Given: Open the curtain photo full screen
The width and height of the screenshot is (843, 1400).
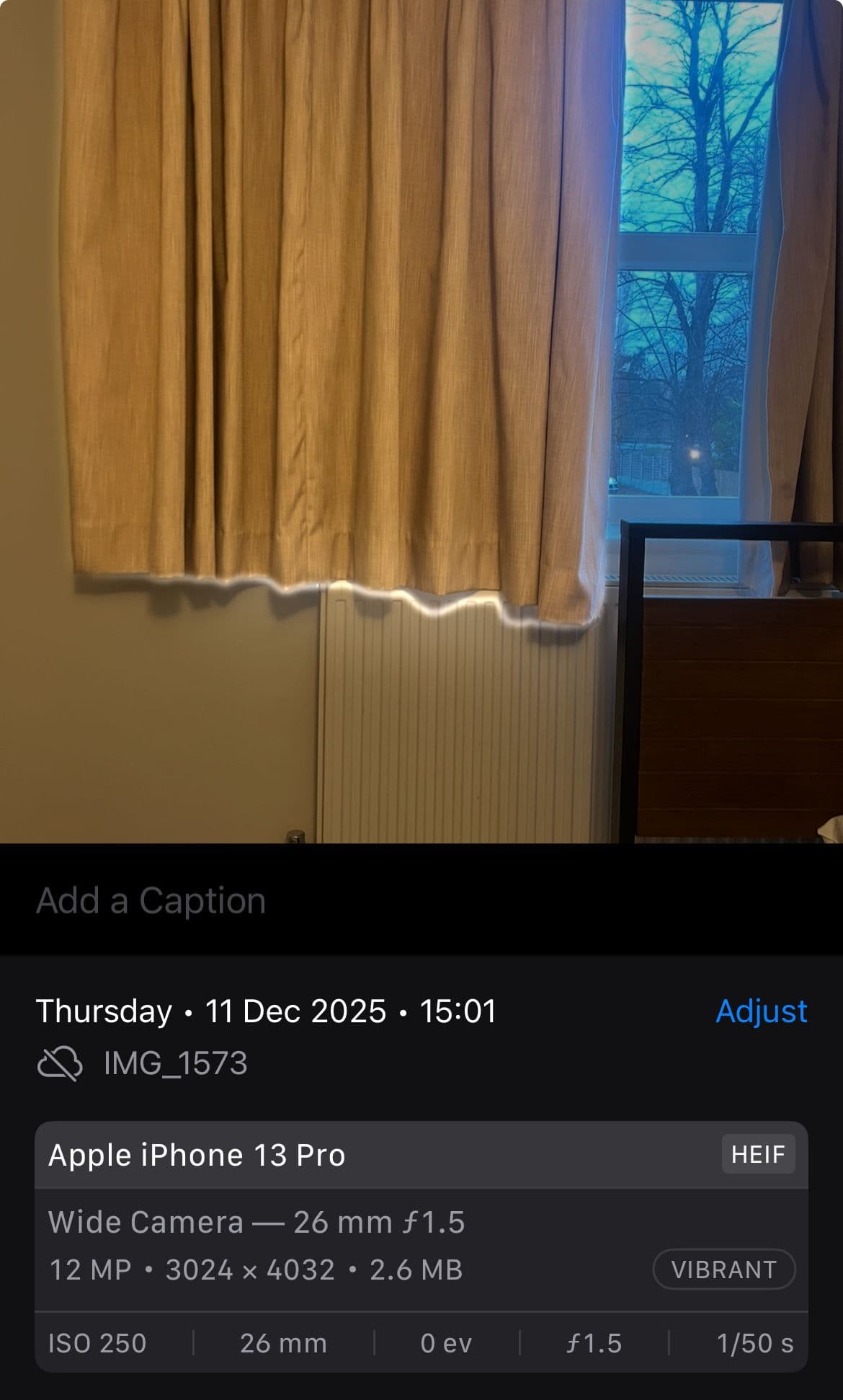Looking at the screenshot, I should tap(421, 422).
